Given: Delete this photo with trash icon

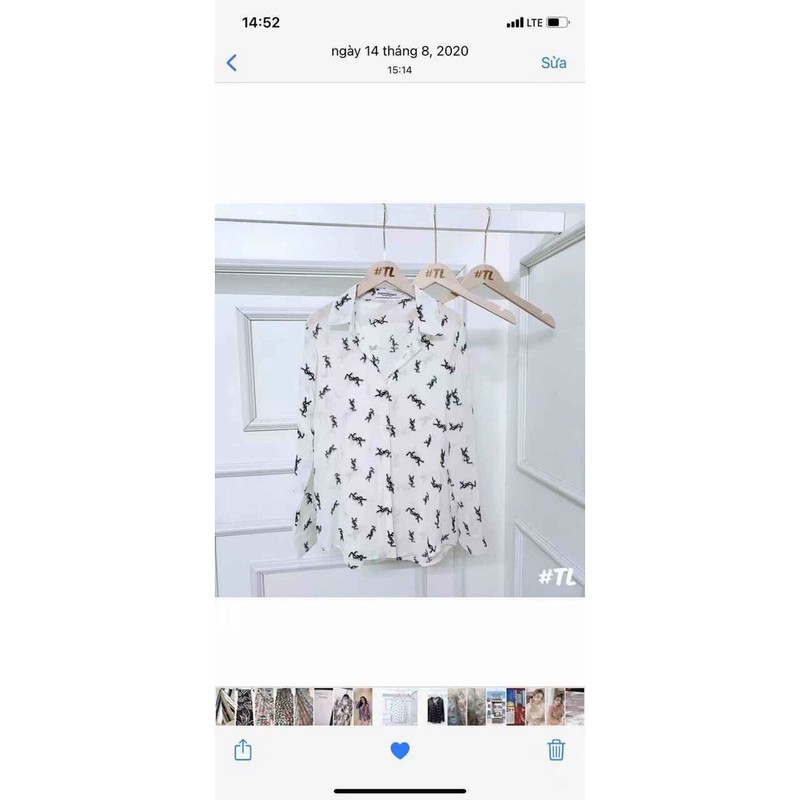Looking at the screenshot, I should (557, 749).
